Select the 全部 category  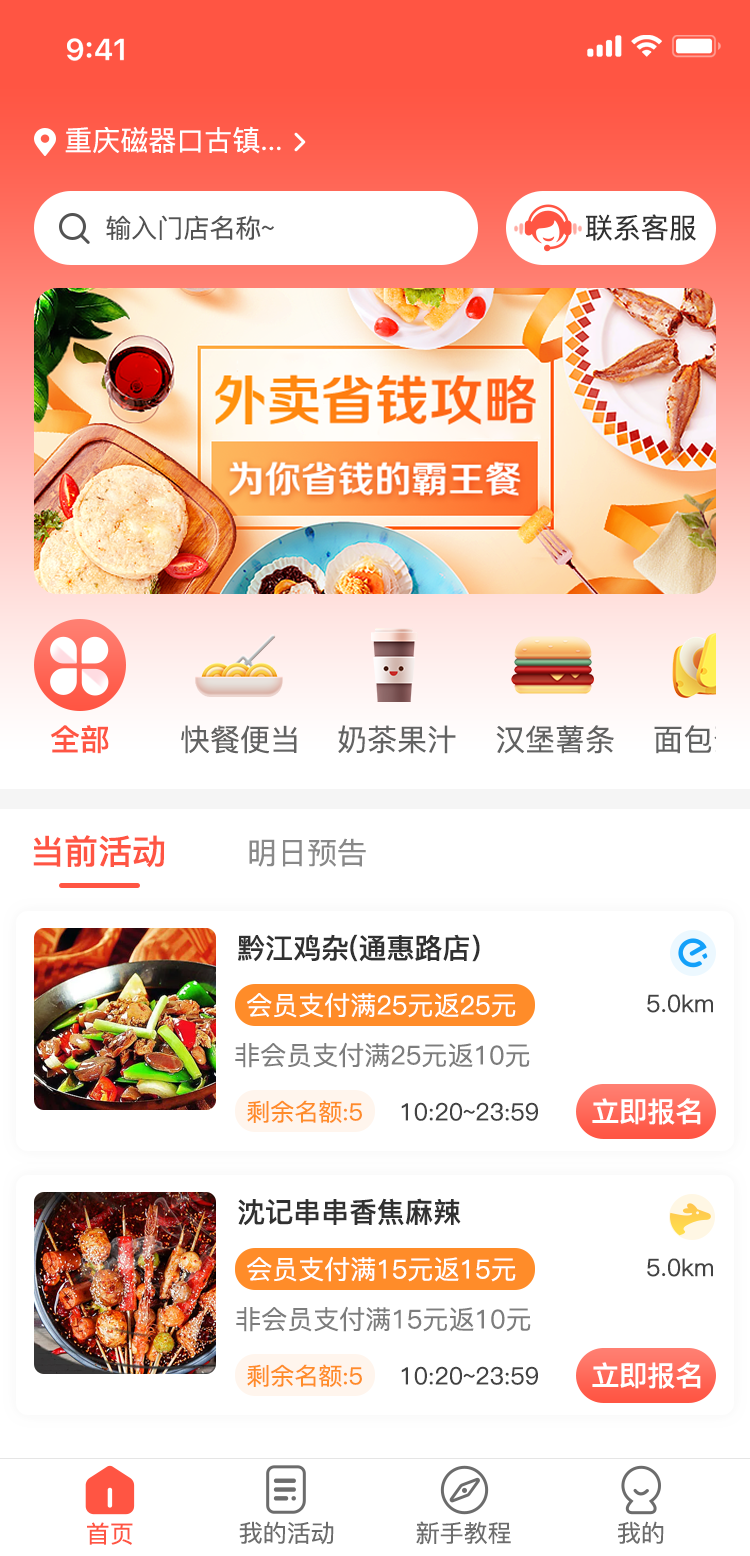pyautogui.click(x=80, y=688)
